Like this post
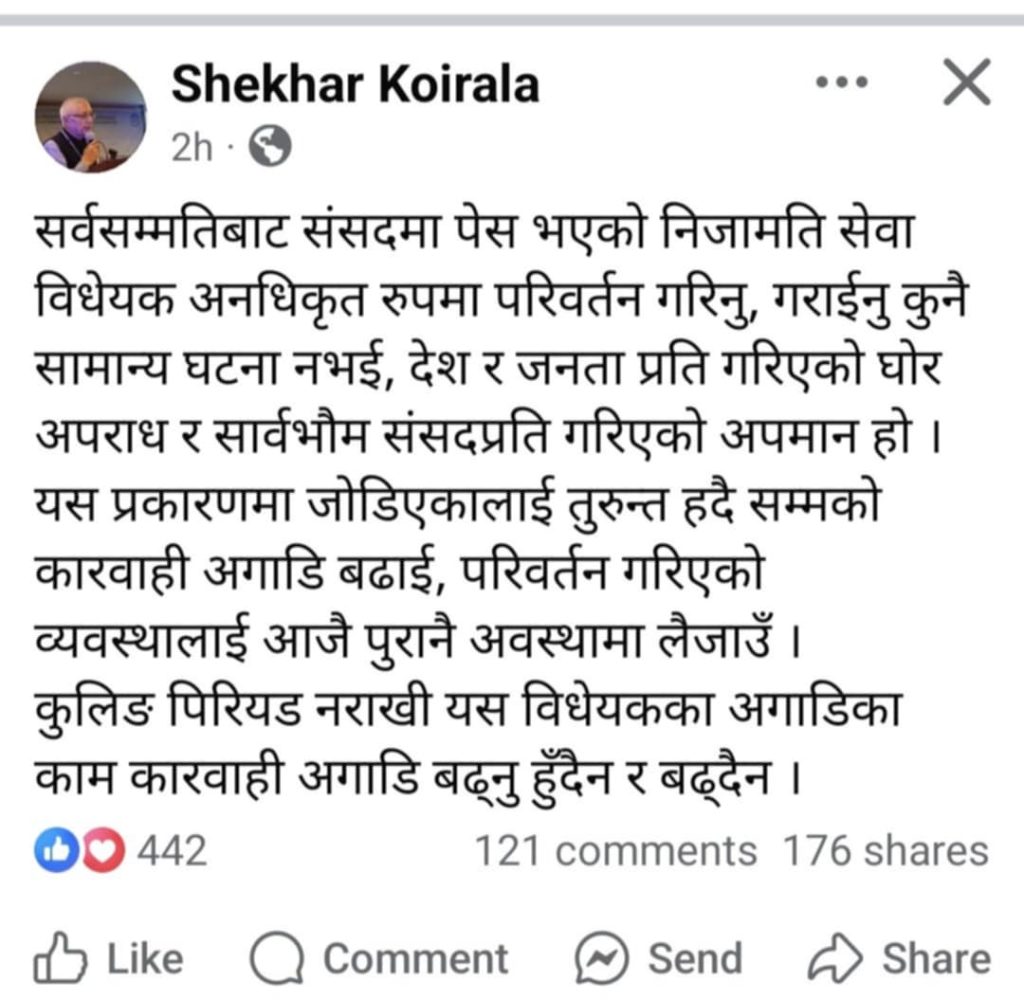 coord(108,958)
